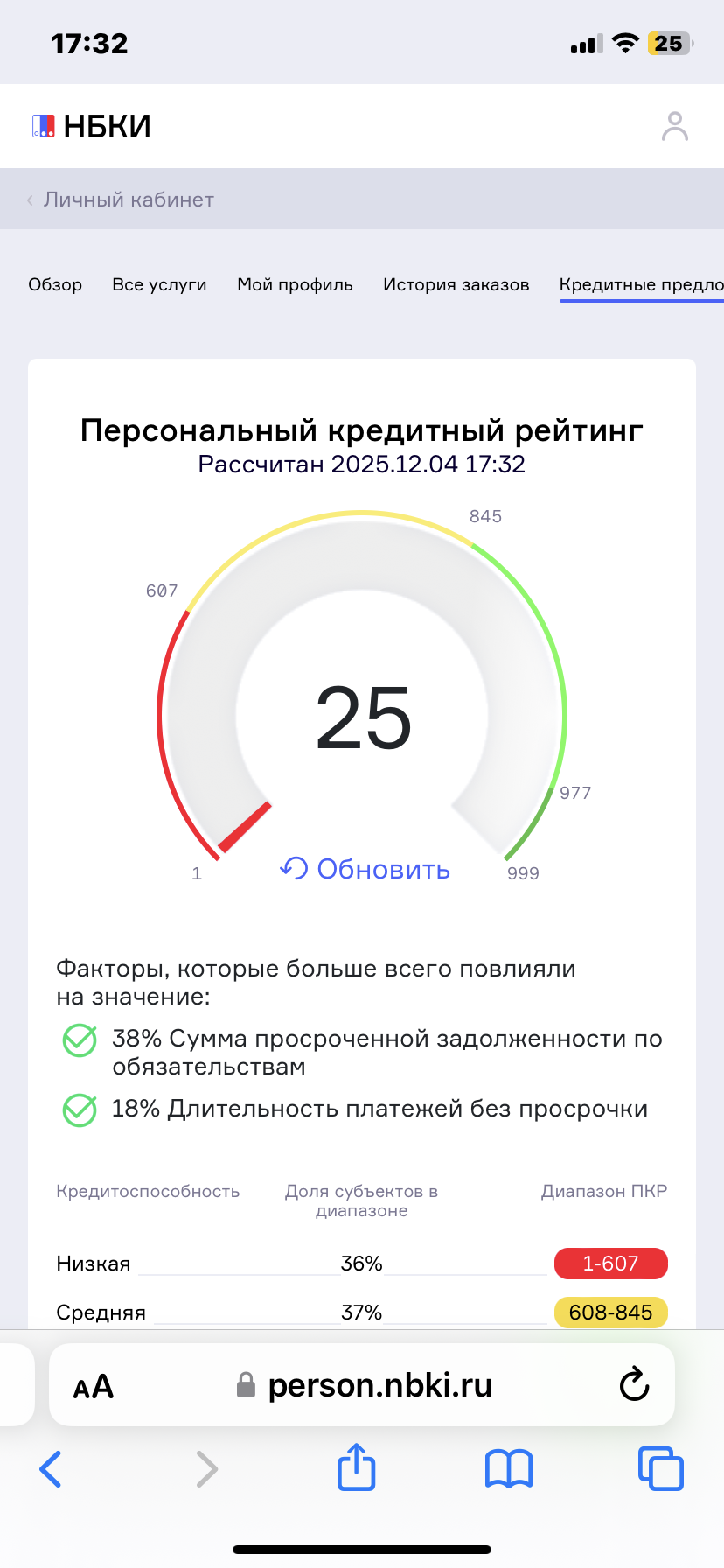Open the user profile icon
Image resolution: width=724 pixels, height=1568 pixels.
point(674,126)
